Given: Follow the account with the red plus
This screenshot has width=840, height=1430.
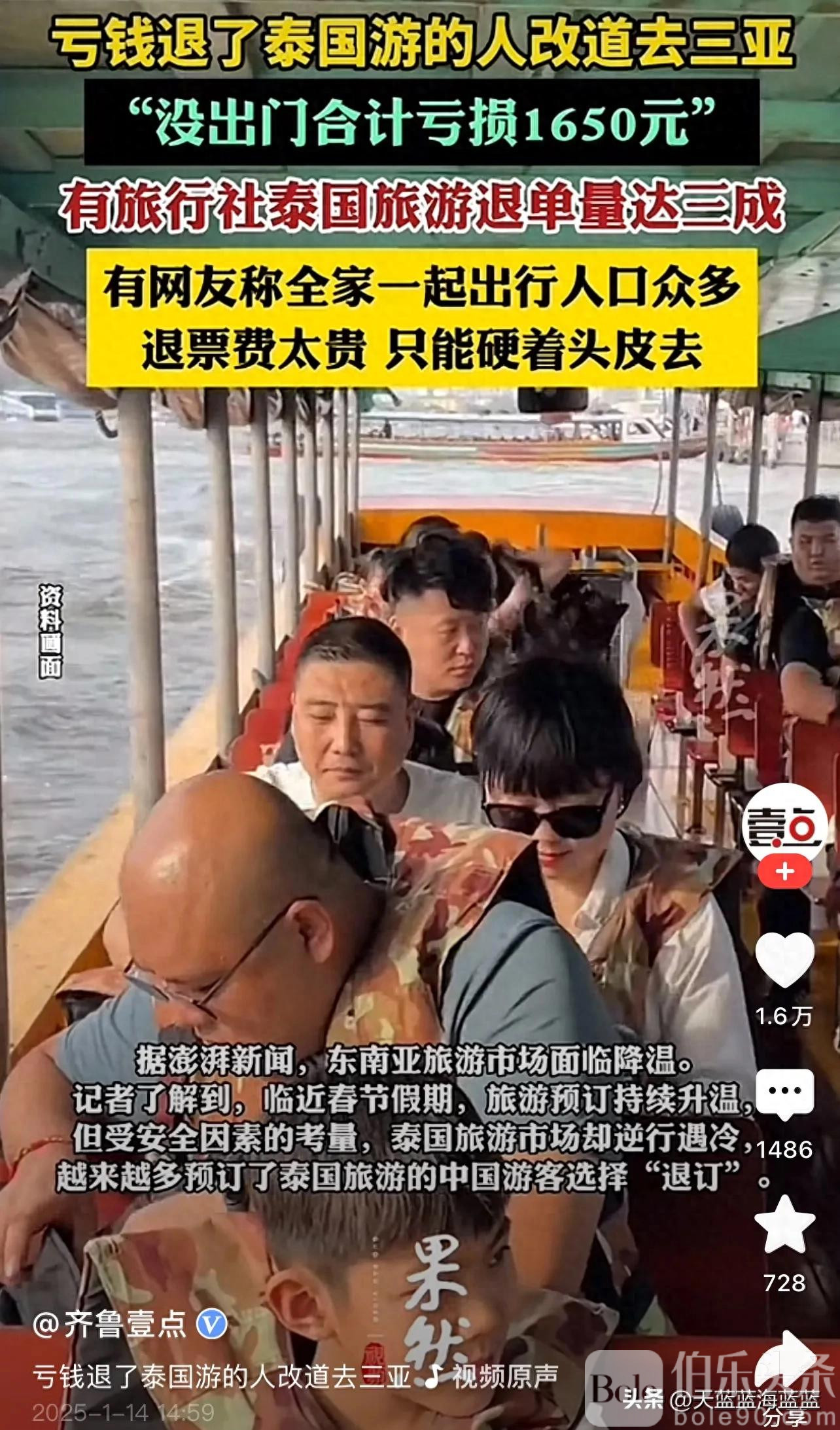Looking at the screenshot, I should click(x=784, y=872).
